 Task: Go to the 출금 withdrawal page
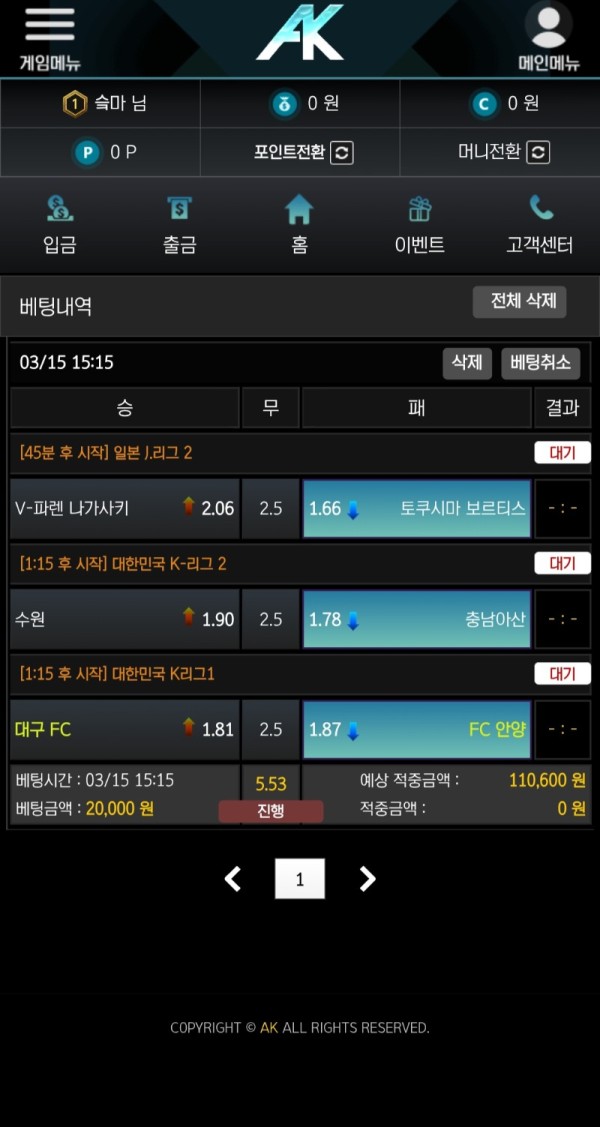point(180,225)
